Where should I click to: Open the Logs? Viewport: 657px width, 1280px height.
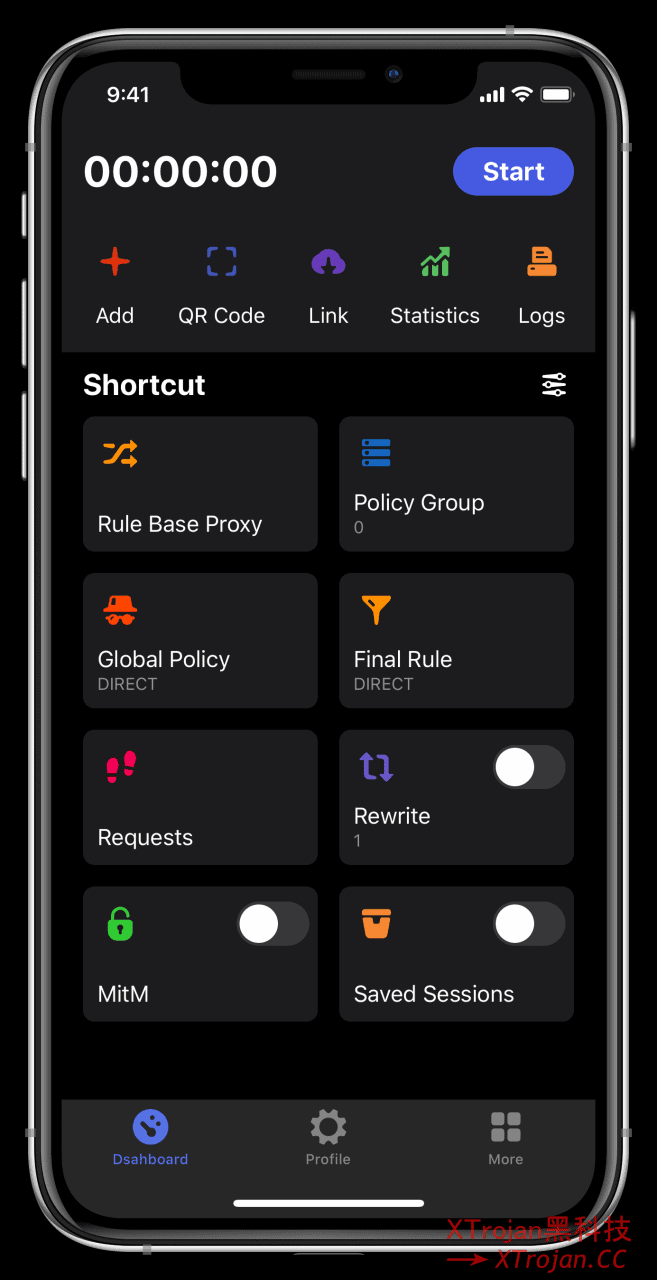(x=541, y=285)
